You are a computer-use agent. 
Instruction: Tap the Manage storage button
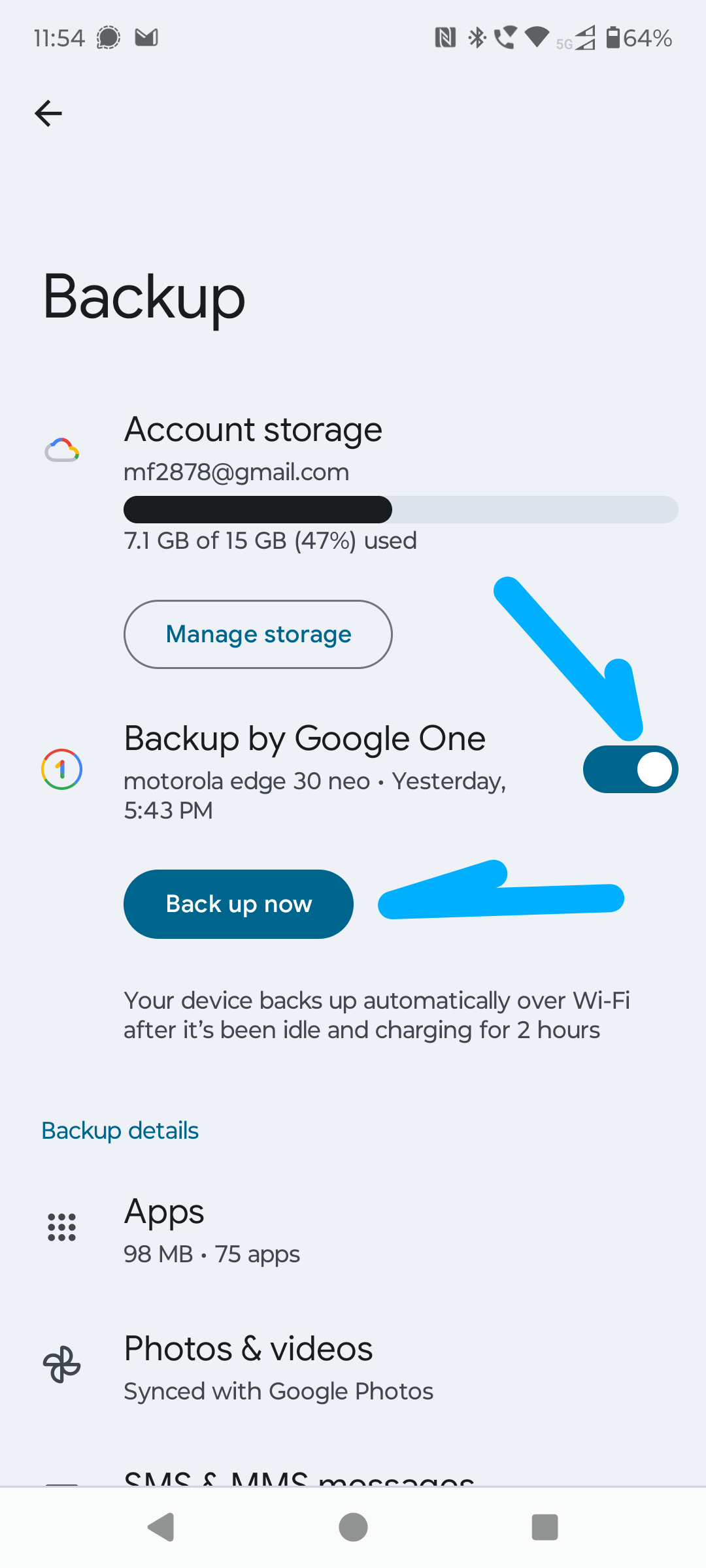click(258, 634)
